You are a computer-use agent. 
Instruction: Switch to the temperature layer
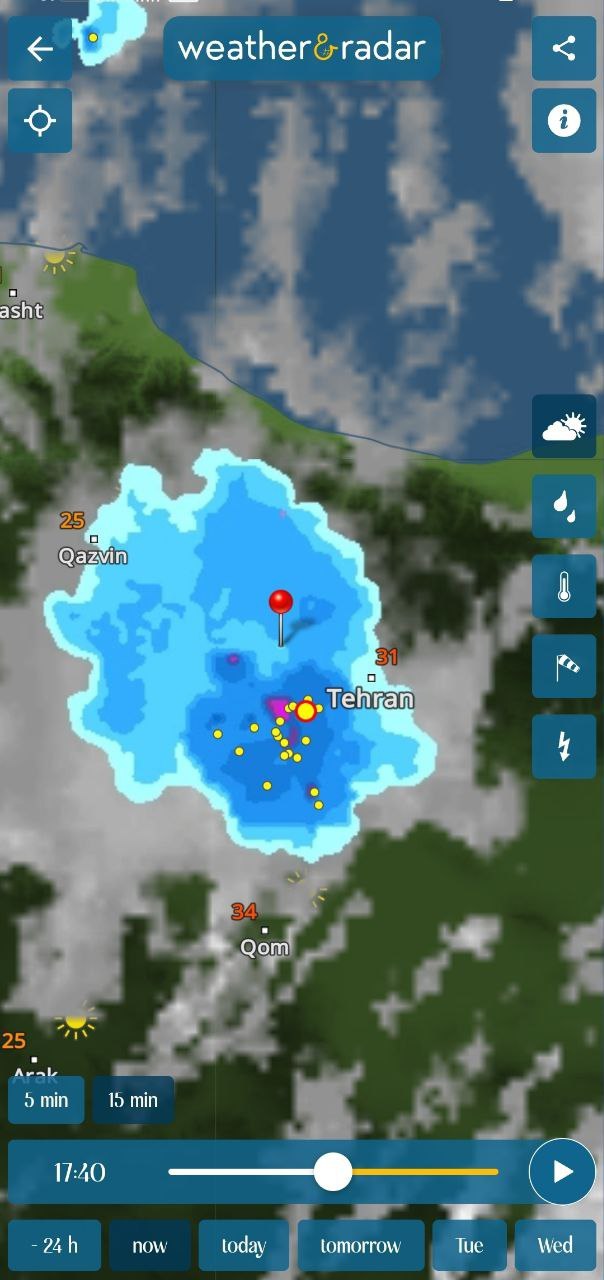pos(564,587)
